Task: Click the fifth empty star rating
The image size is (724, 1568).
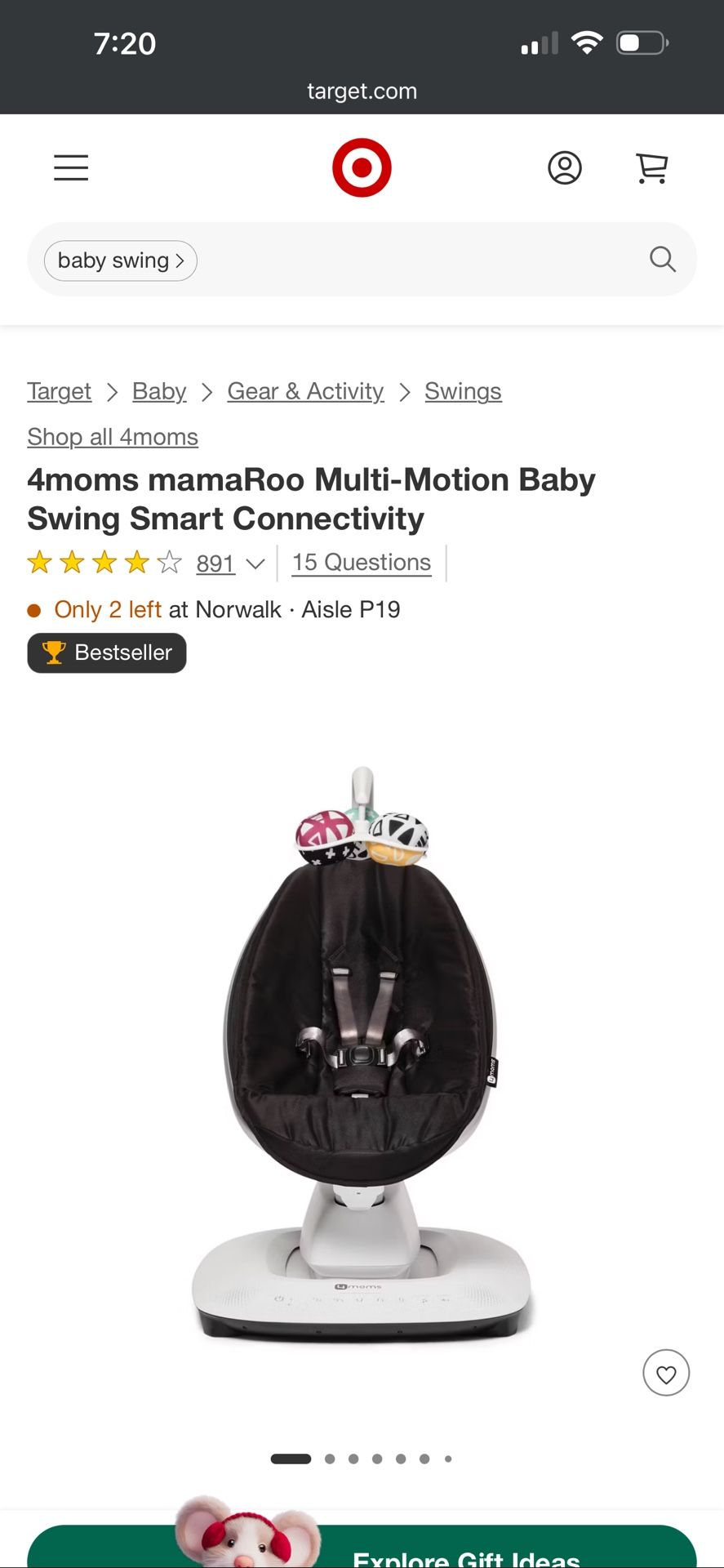Action: click(x=168, y=562)
